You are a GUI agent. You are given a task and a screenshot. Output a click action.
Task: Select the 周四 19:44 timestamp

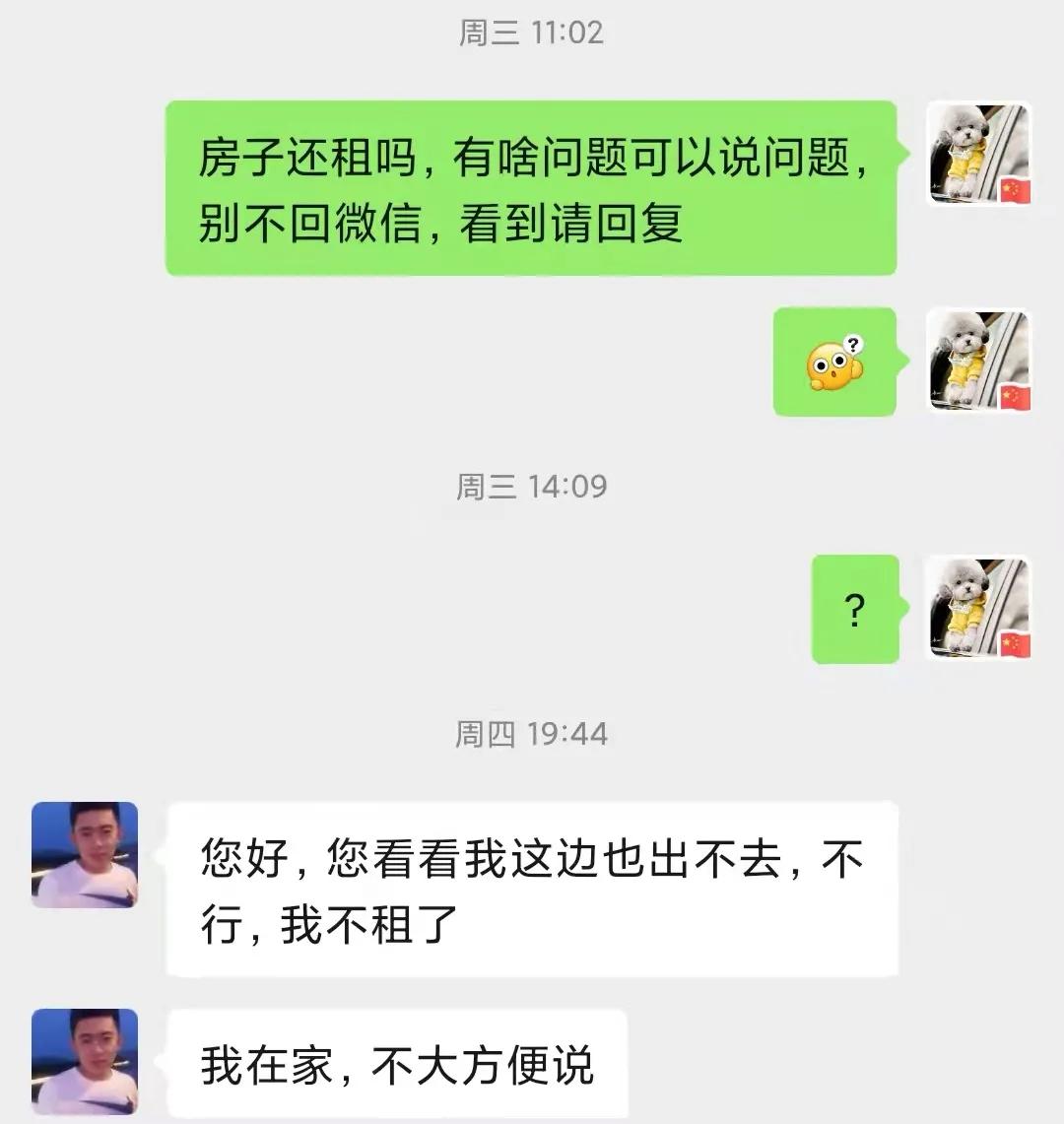pos(532,734)
